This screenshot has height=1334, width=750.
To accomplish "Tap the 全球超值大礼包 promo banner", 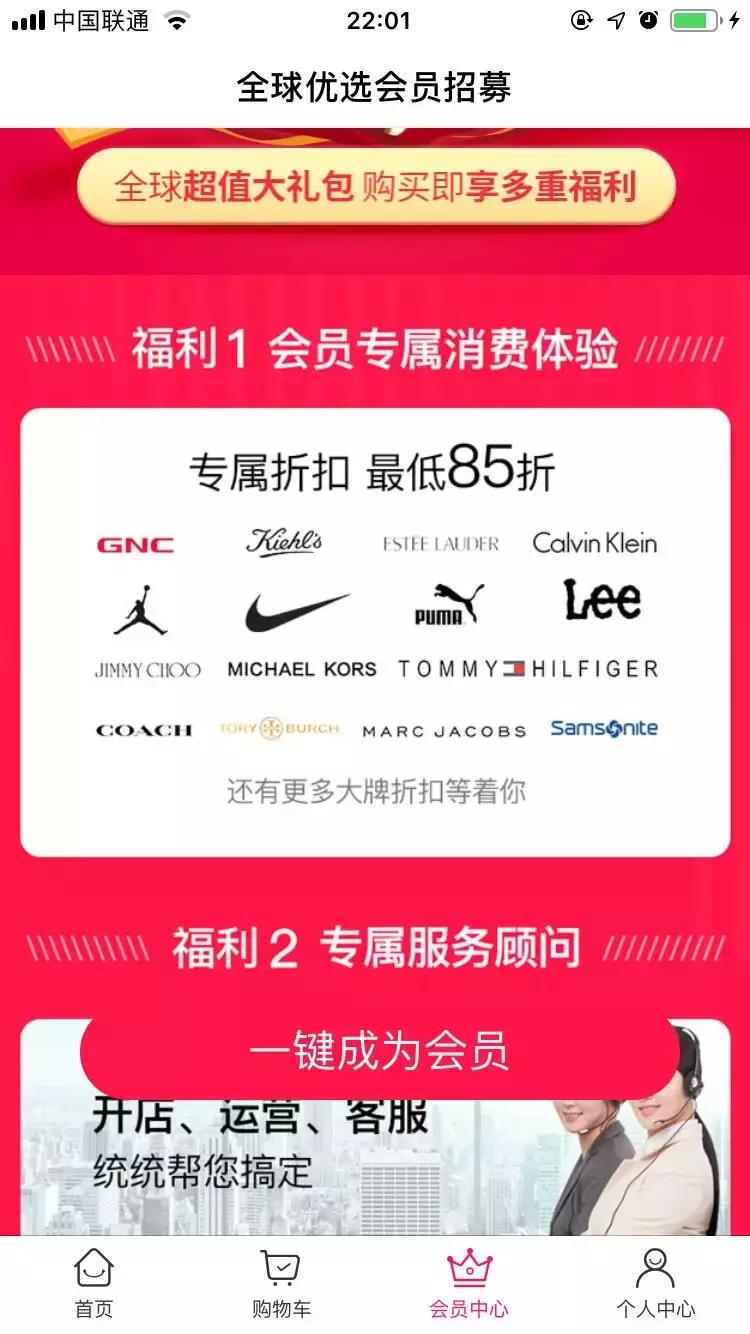I will (x=375, y=186).
